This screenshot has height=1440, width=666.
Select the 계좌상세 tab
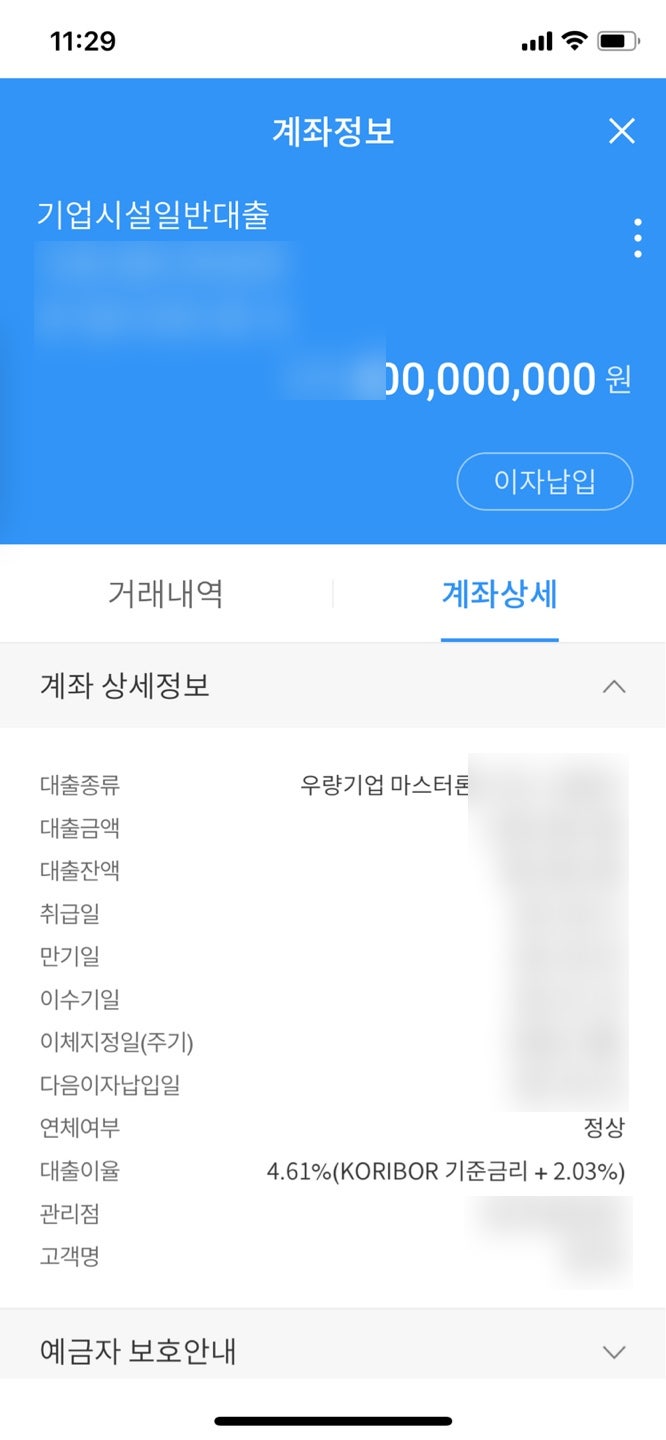500,594
